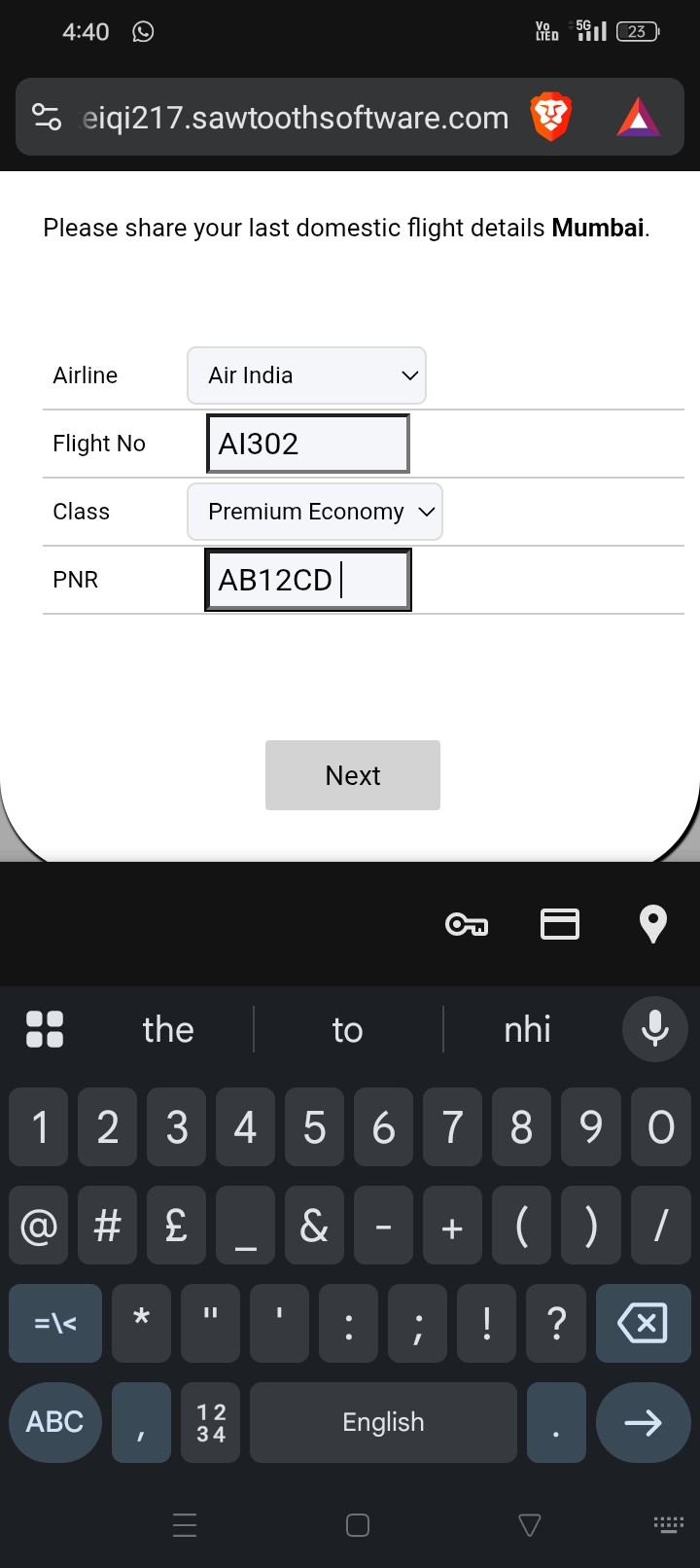700x1568 pixels.
Task: Focus the PNR input field
Action: point(308,580)
